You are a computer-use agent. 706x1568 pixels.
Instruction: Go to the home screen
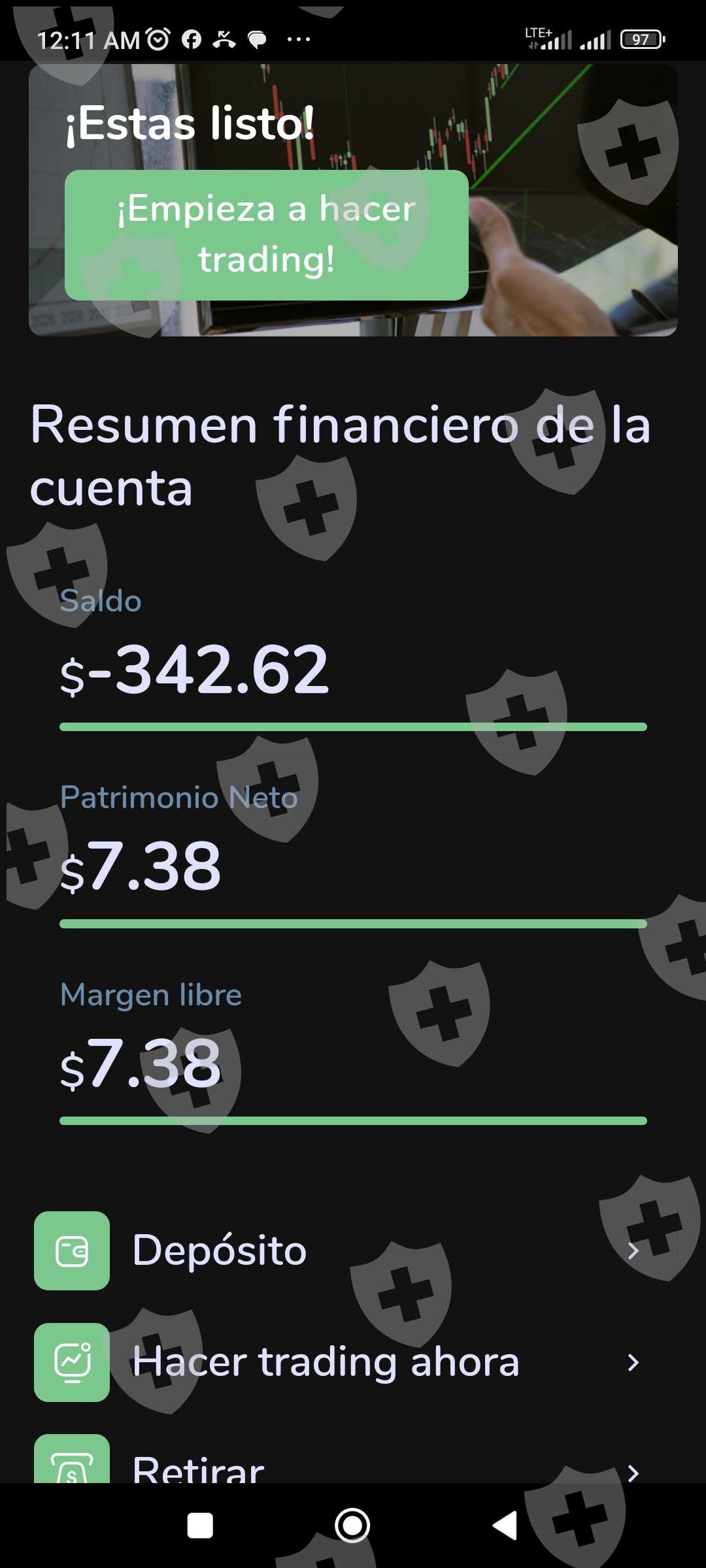pyautogui.click(x=352, y=1526)
